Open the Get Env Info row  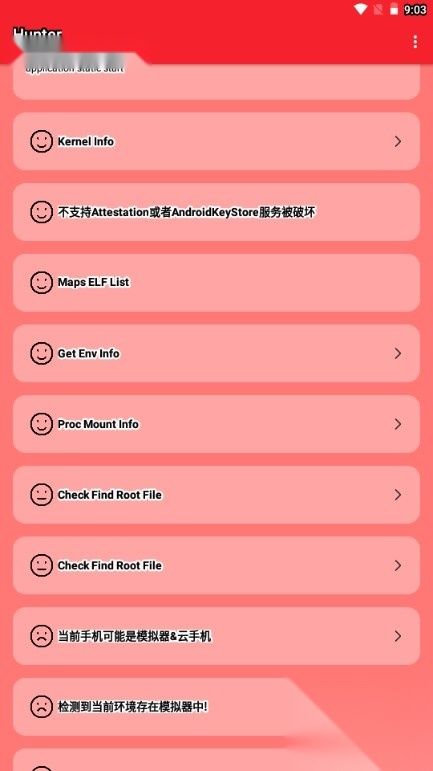[x=216, y=354]
